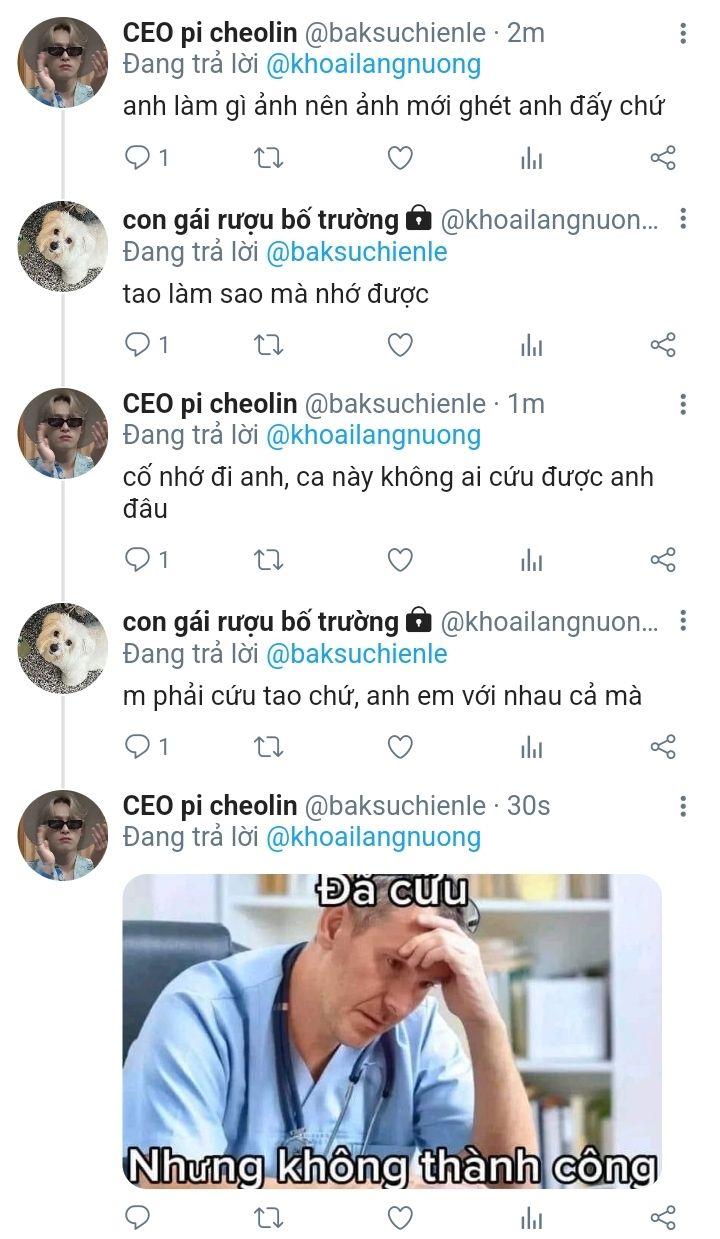Like the tweet 'm phải cứu tao chứ'

[400, 747]
